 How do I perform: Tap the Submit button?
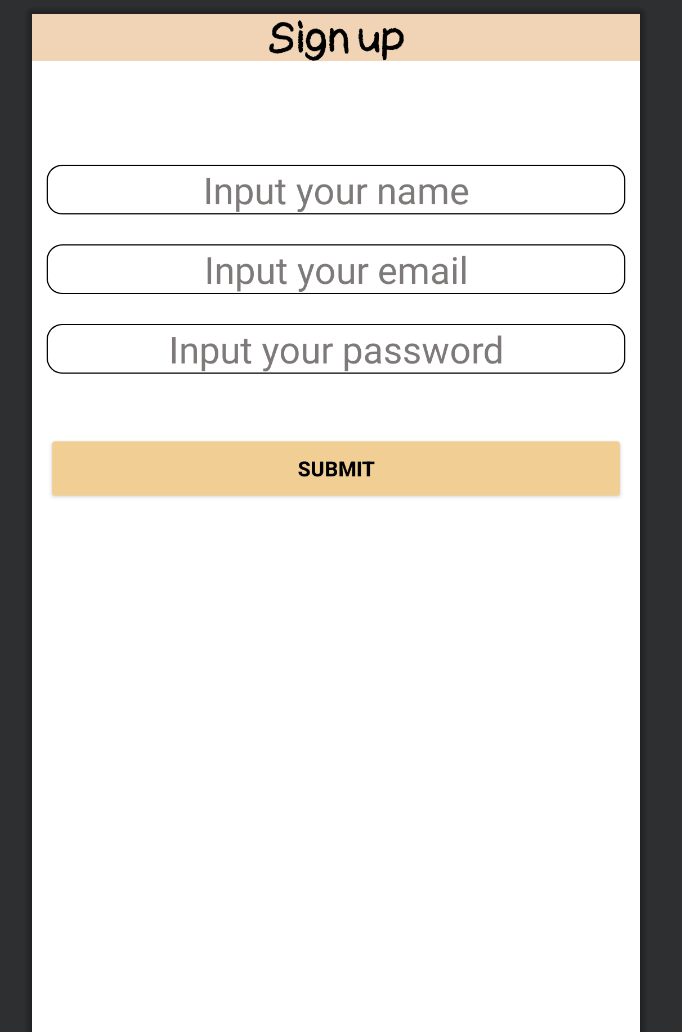[x=336, y=469]
